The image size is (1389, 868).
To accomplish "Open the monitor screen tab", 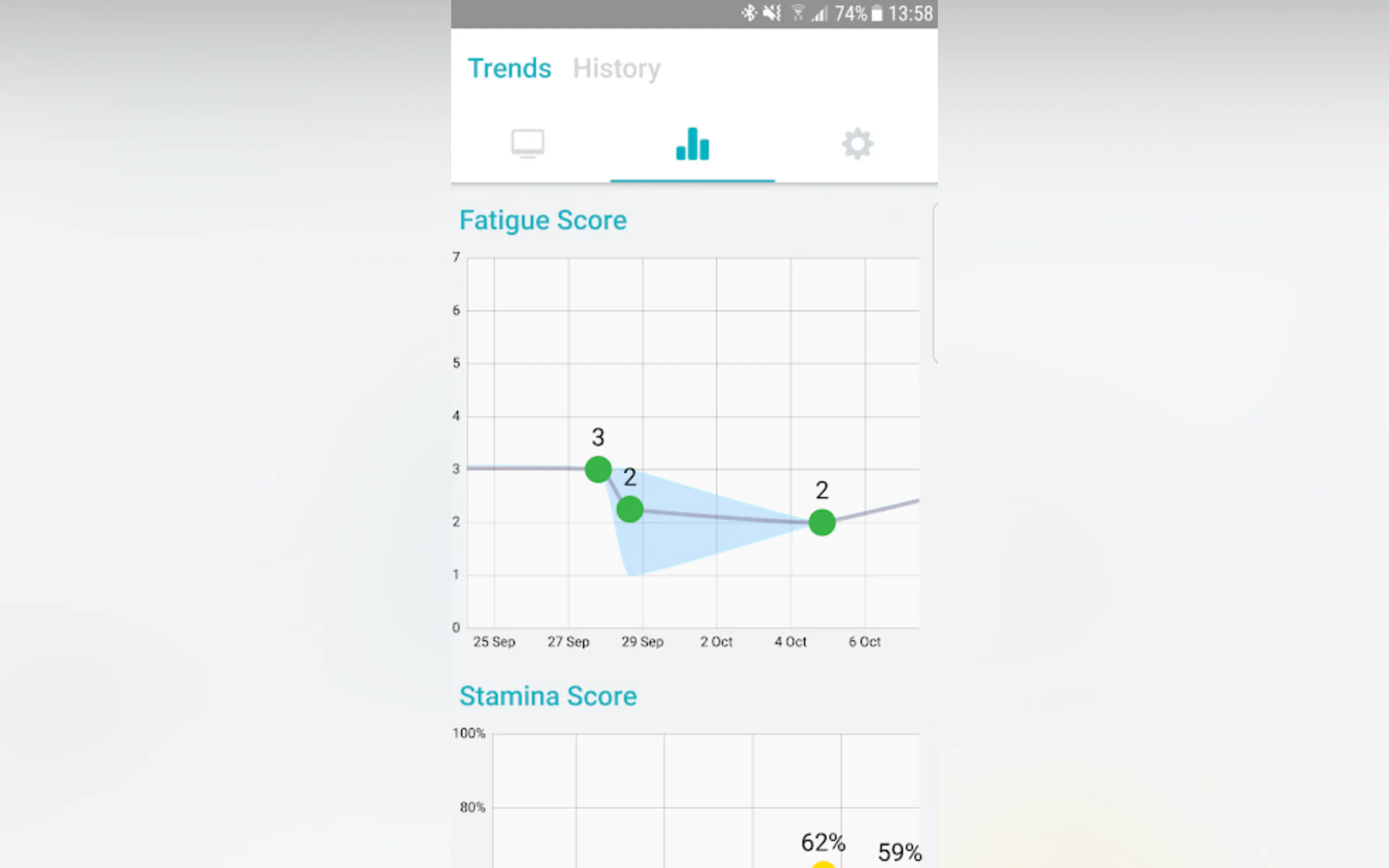I will click(x=527, y=144).
